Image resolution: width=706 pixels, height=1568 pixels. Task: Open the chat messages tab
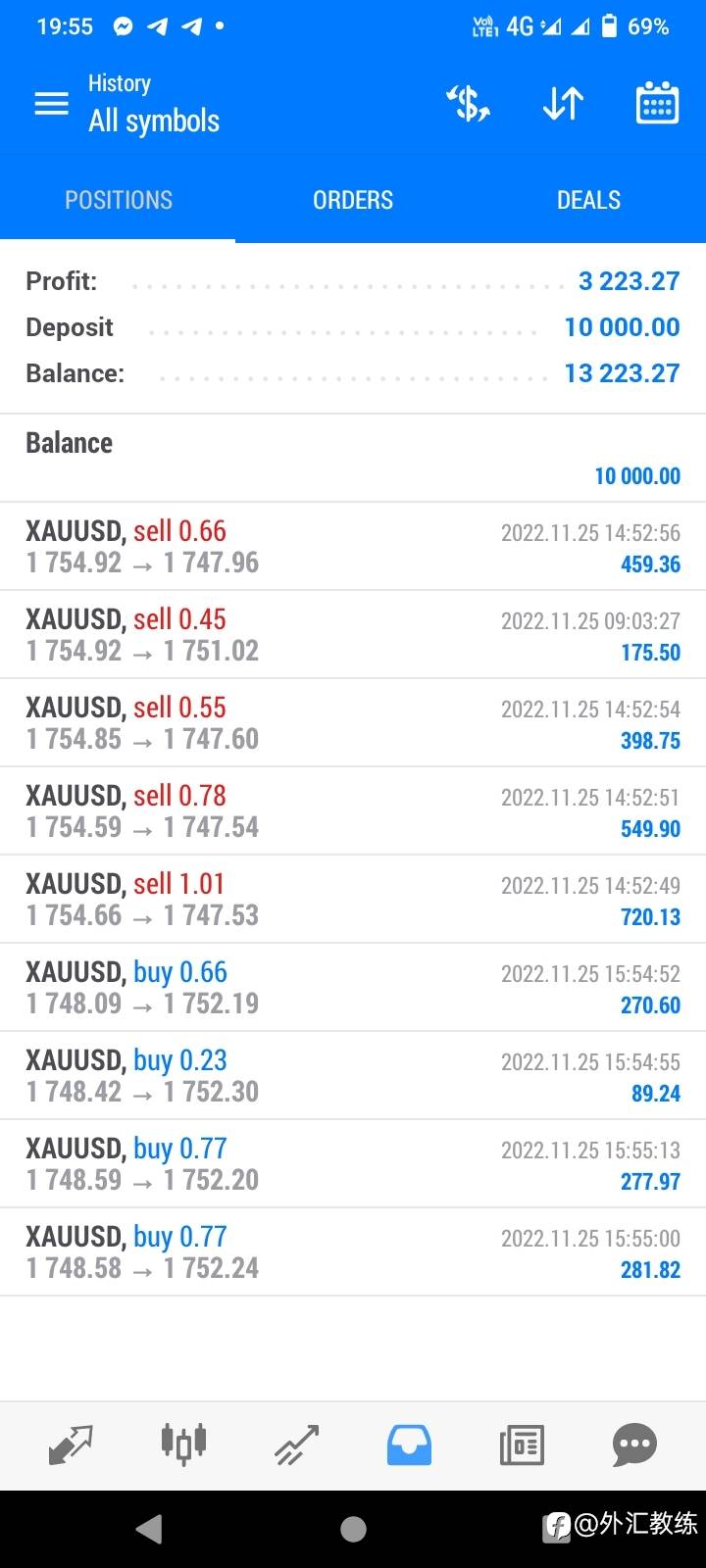tap(634, 1445)
